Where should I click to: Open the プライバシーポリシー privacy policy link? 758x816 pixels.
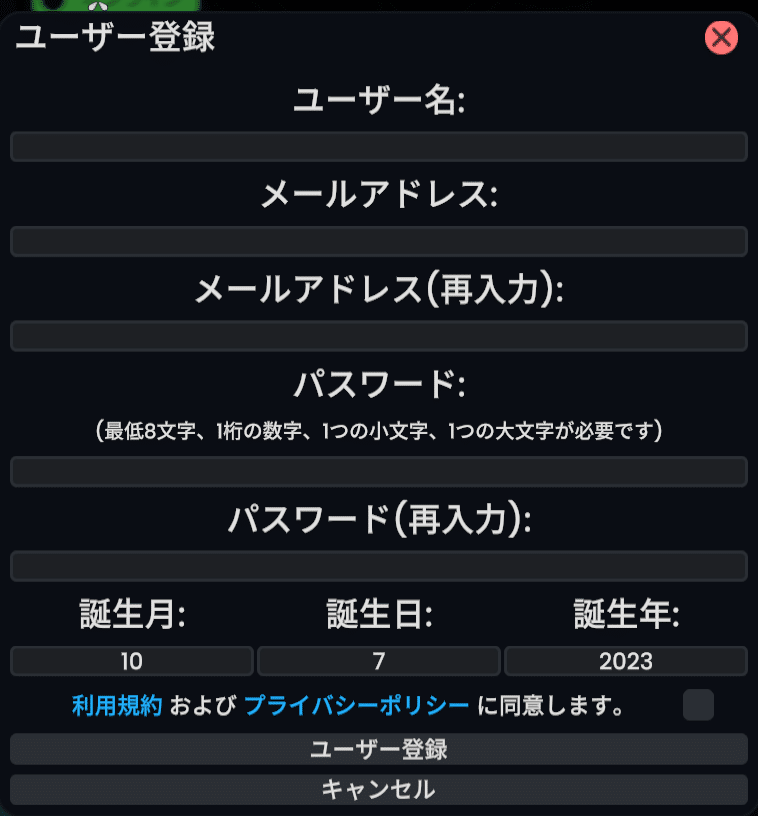click(x=355, y=707)
